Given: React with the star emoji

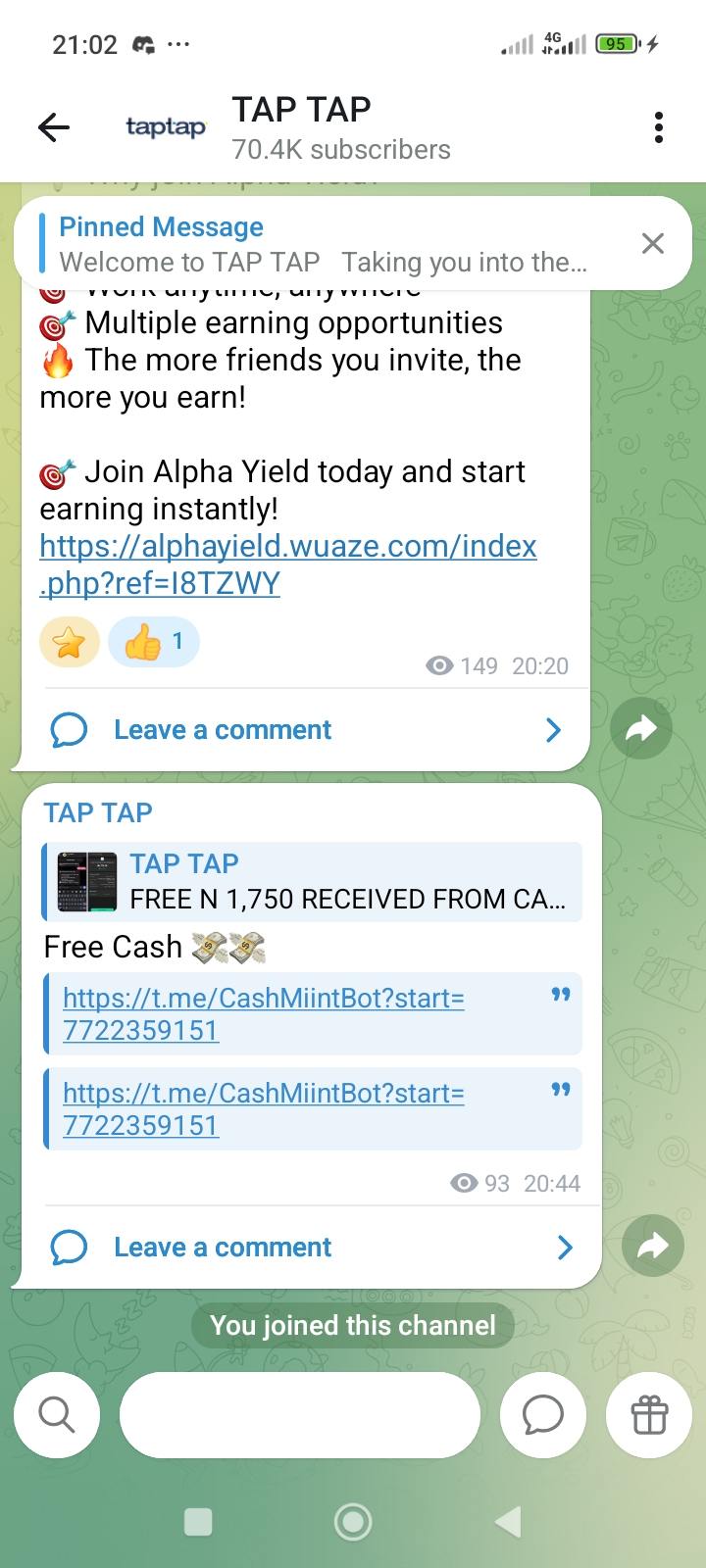Looking at the screenshot, I should tap(70, 643).
